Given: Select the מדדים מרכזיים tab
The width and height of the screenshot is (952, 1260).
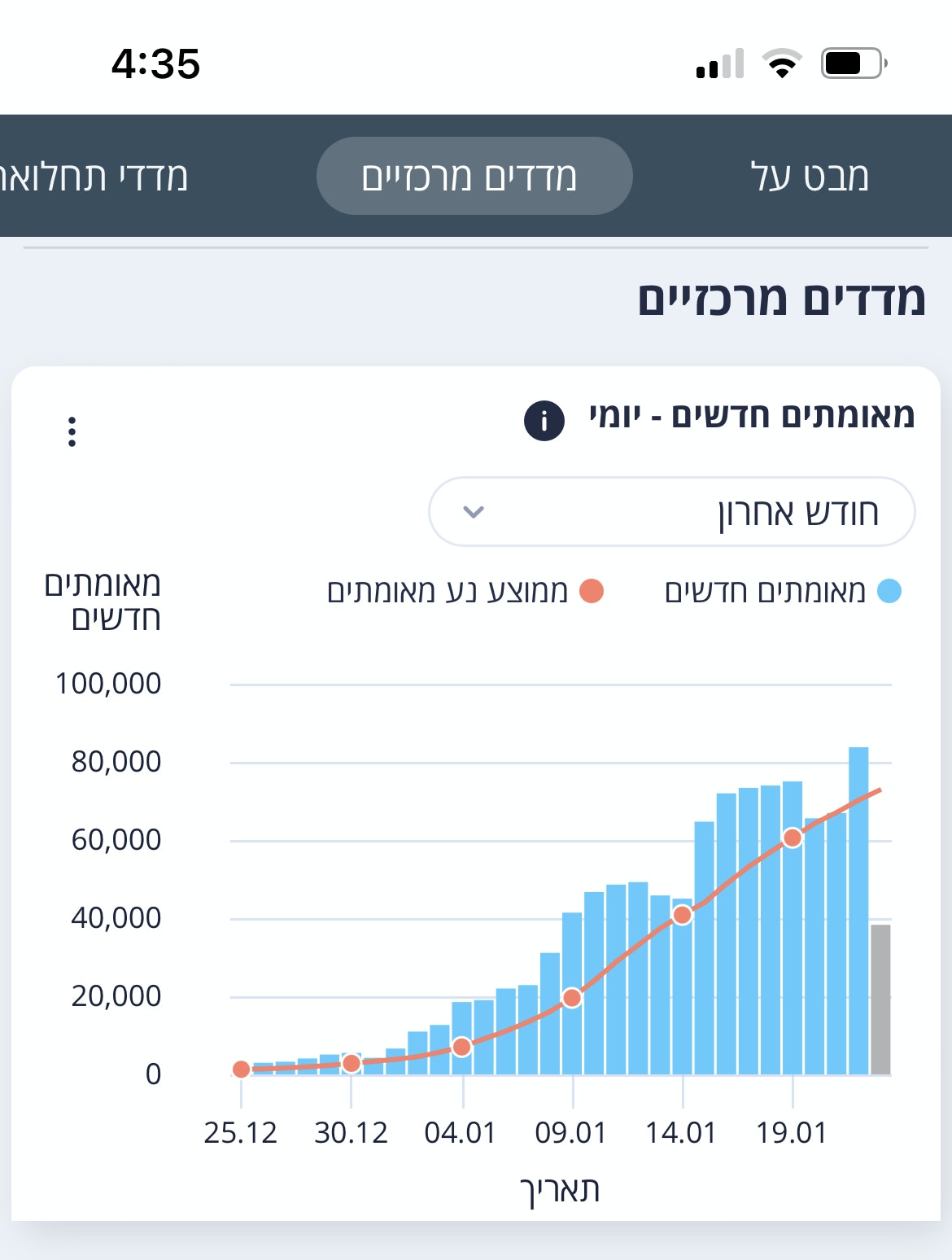Looking at the screenshot, I should click(474, 177).
